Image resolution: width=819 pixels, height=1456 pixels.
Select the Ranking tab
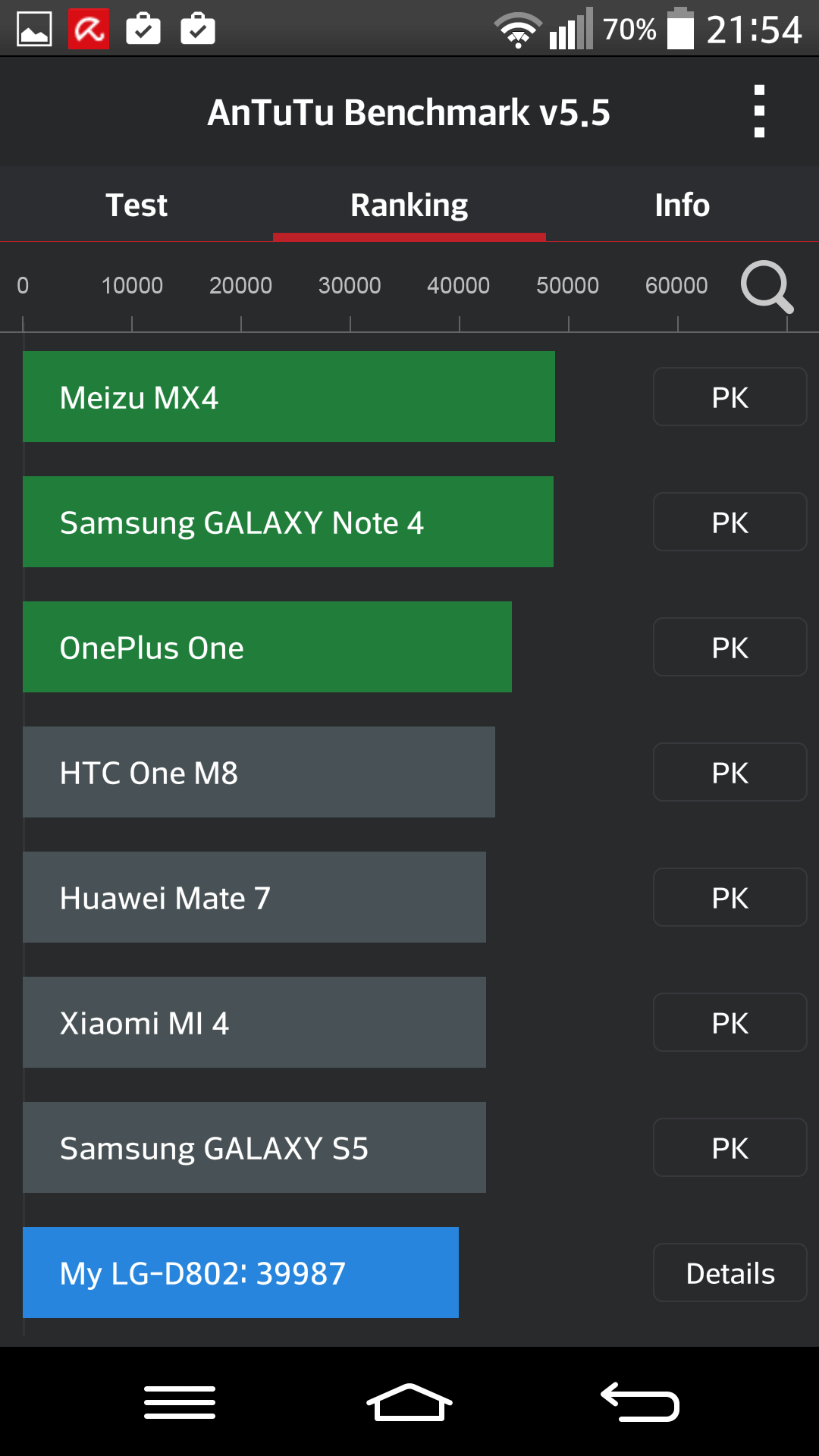[x=409, y=205]
